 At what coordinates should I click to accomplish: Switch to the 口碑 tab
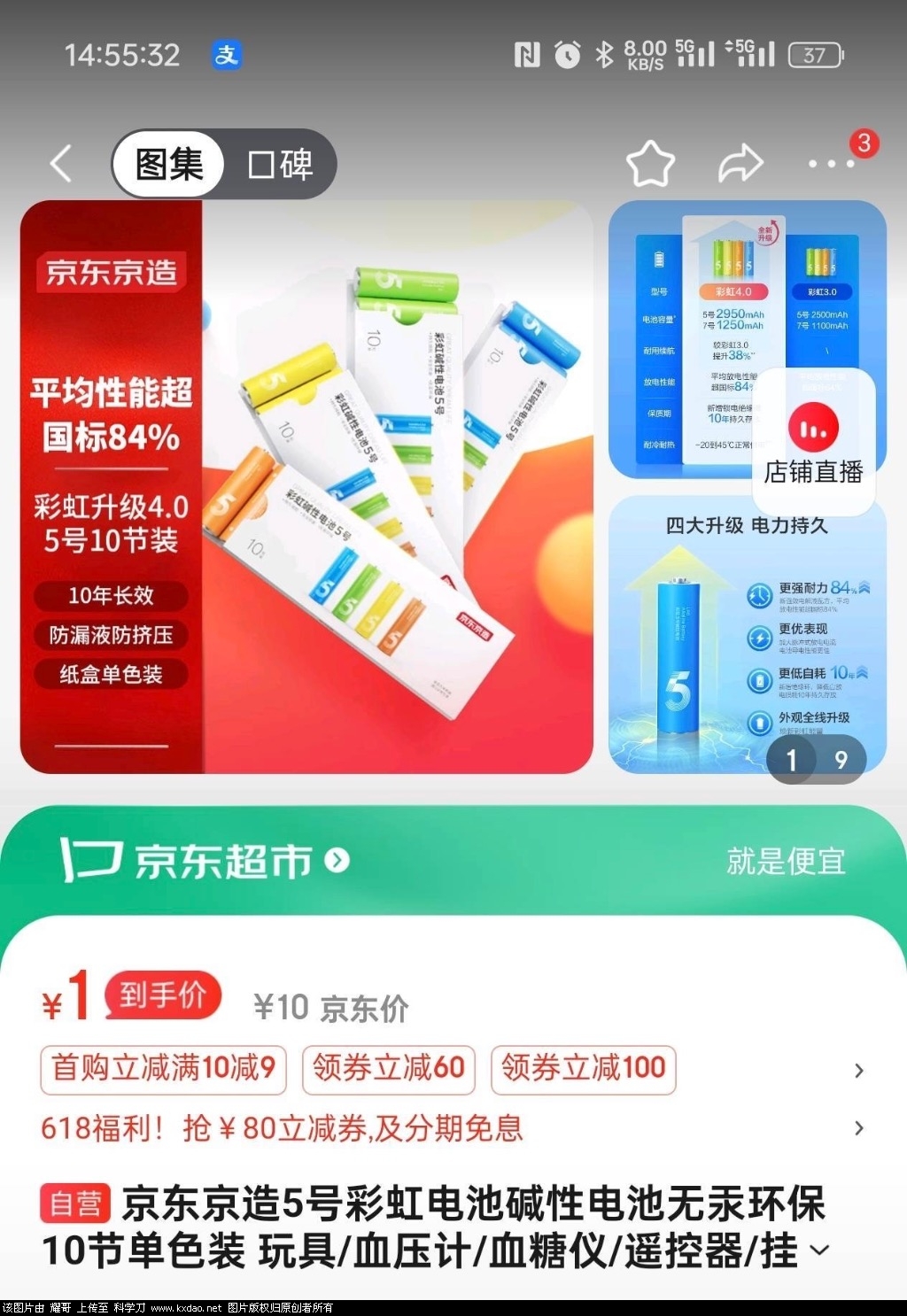(280, 165)
